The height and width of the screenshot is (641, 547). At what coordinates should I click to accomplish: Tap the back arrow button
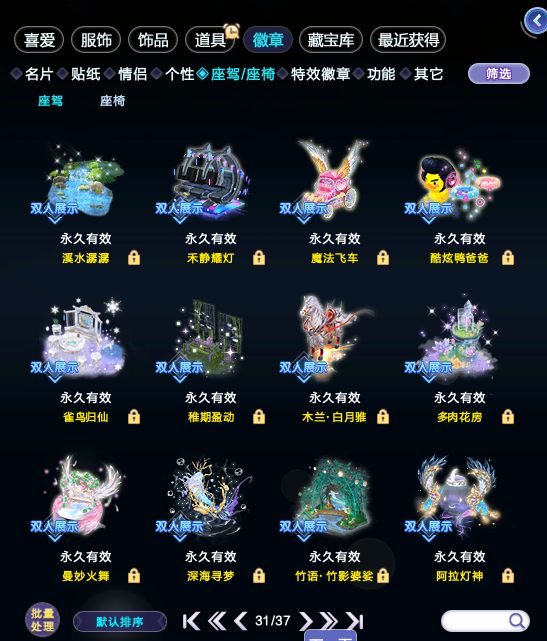[536, 20]
